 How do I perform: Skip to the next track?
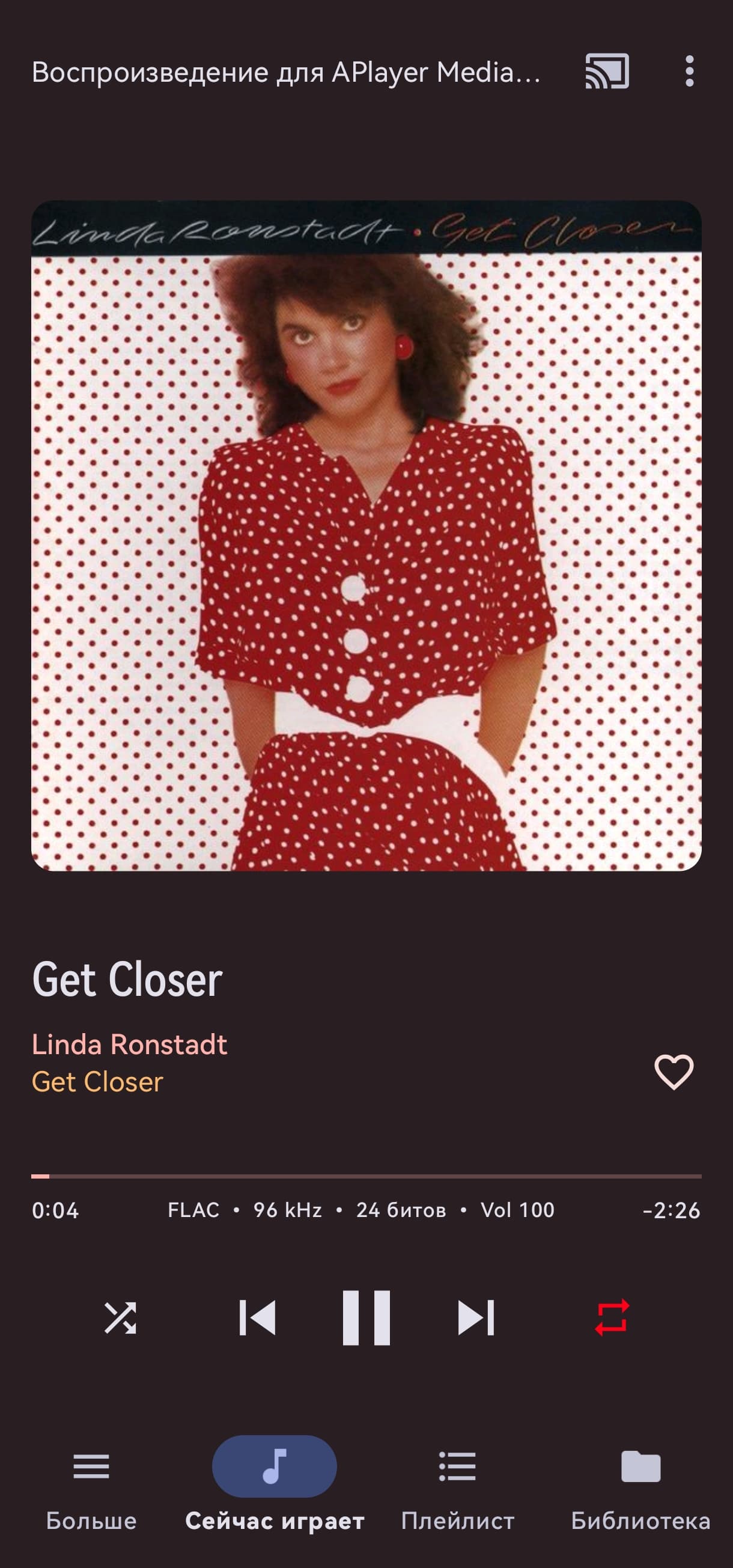tap(476, 1318)
